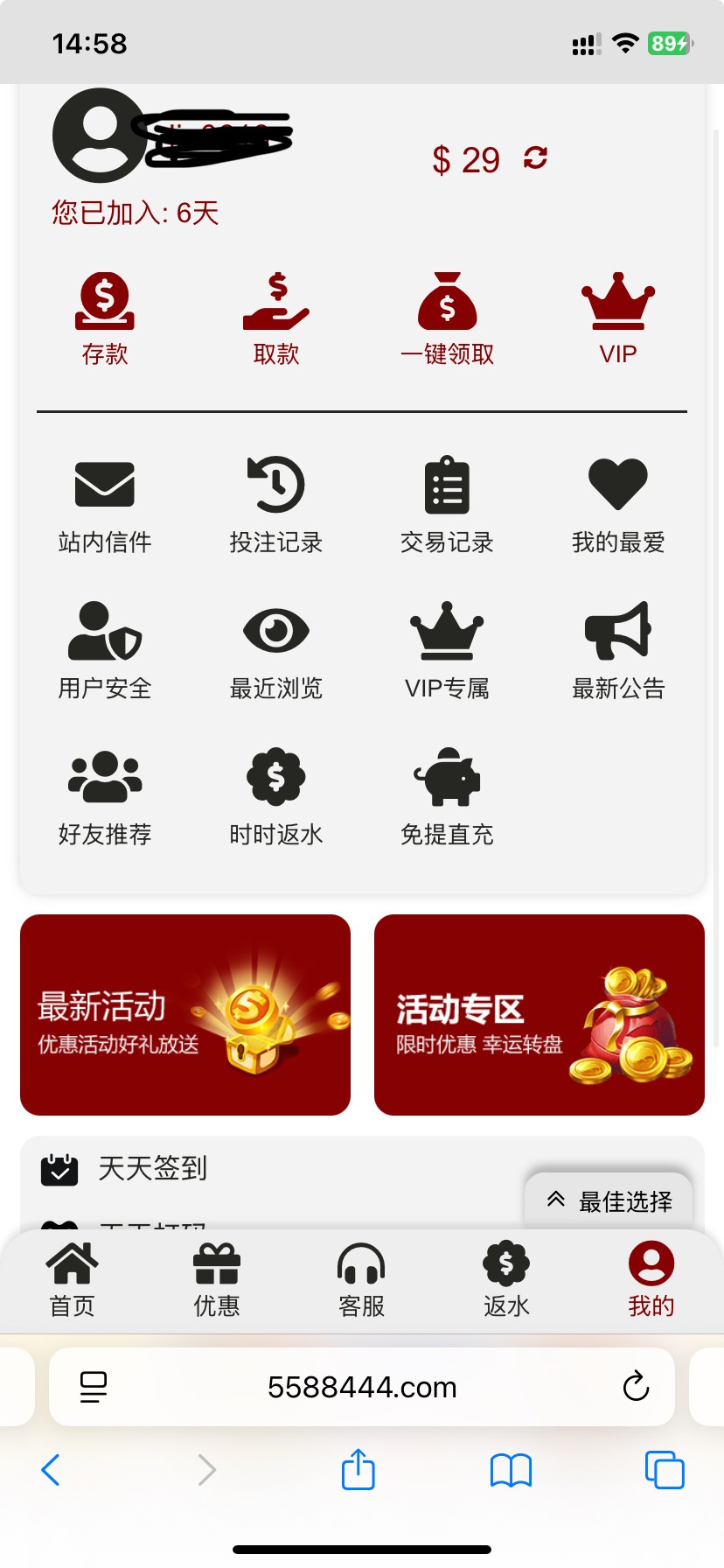The height and width of the screenshot is (1568, 724).
Task: Open the VIP crown in the top row
Action: (x=618, y=317)
